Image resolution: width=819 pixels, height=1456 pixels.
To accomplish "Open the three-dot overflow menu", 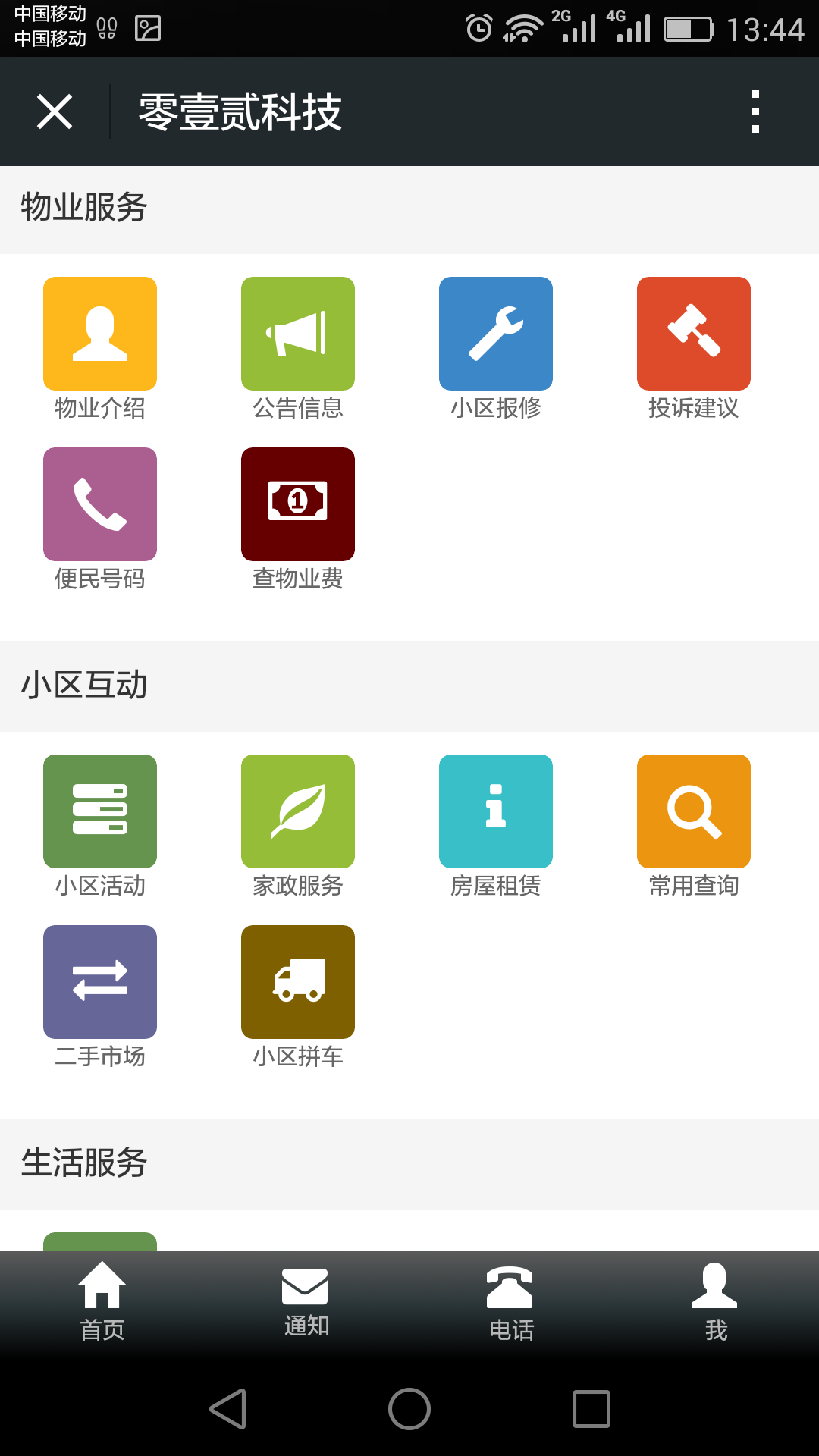I will 755,111.
